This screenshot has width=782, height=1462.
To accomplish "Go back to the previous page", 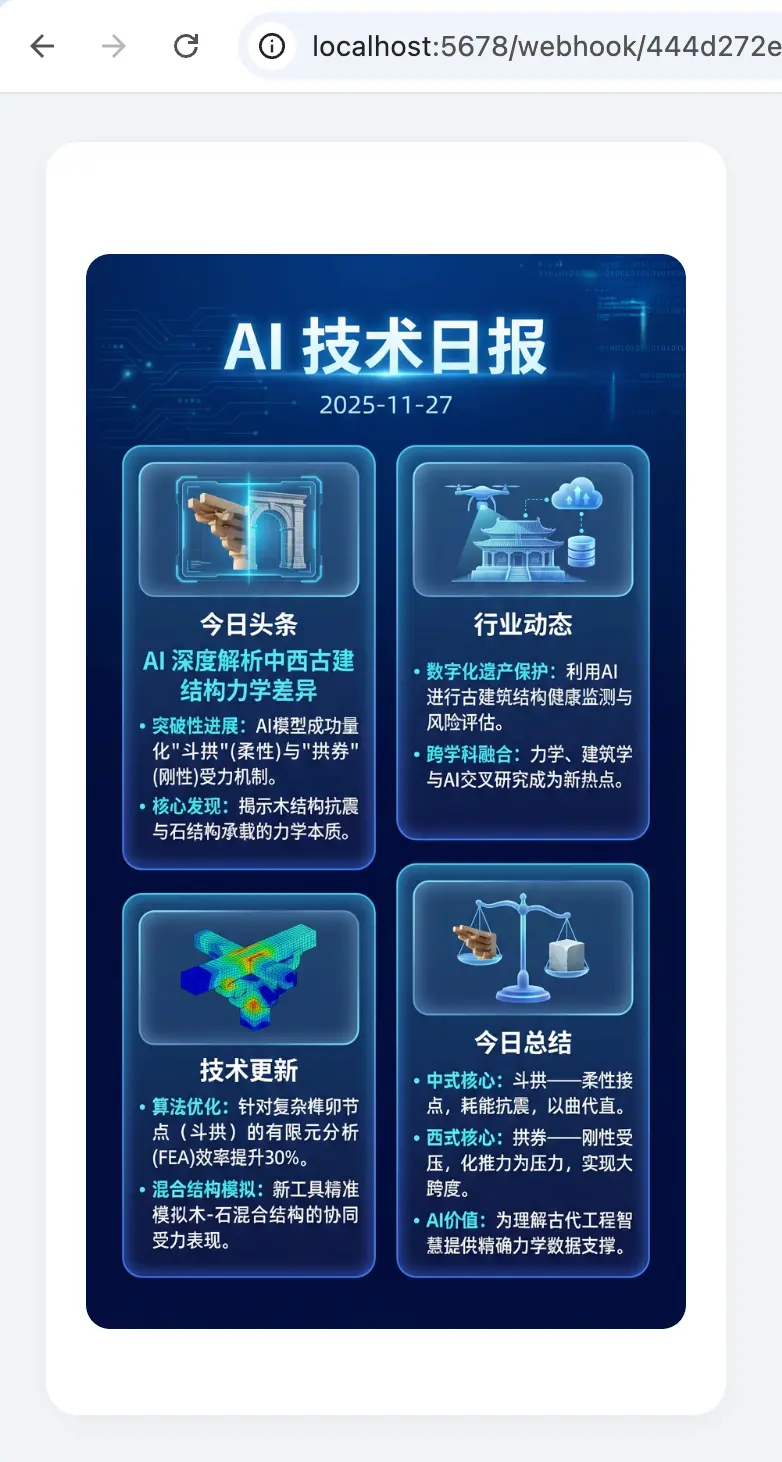I will pos(42,46).
